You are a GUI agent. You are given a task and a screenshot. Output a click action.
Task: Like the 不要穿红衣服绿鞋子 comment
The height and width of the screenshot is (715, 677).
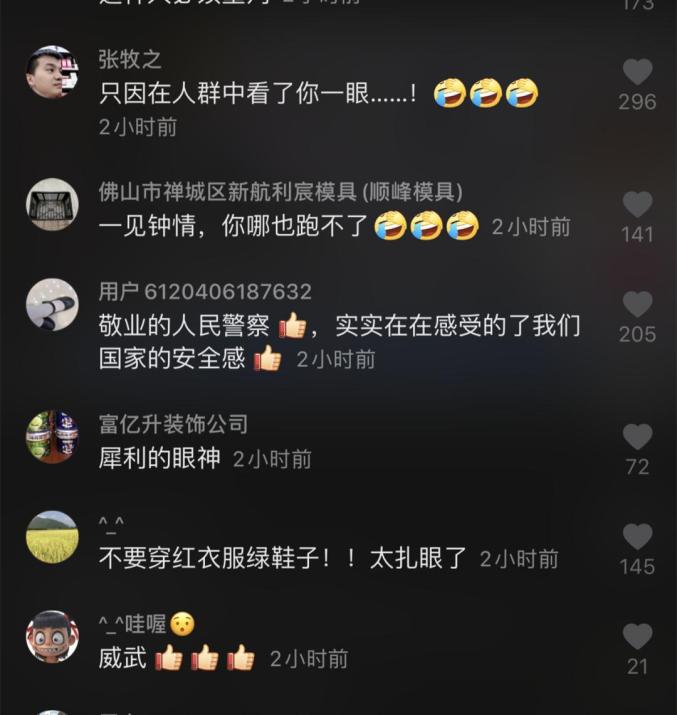point(637,537)
